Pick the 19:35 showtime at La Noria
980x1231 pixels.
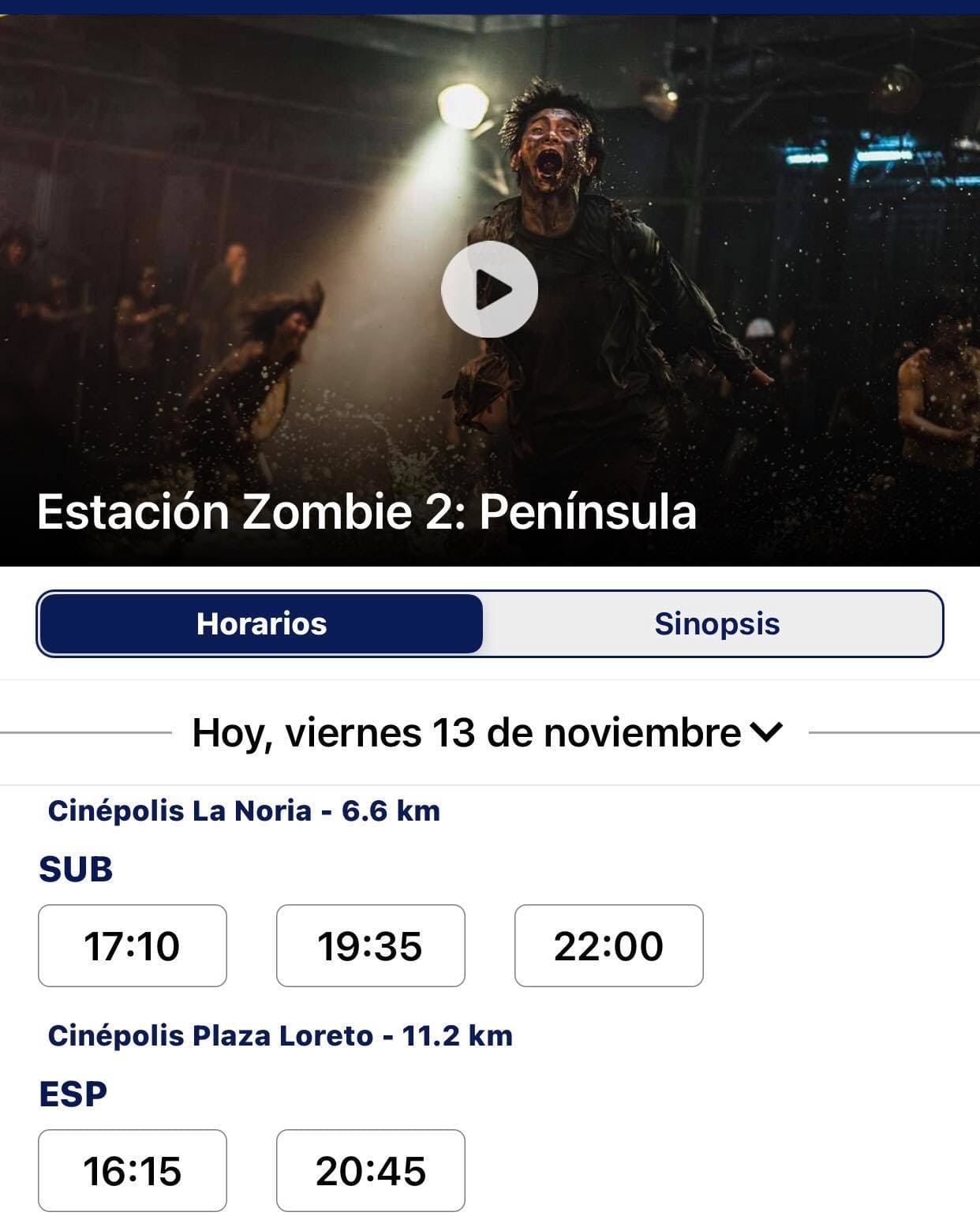(370, 945)
